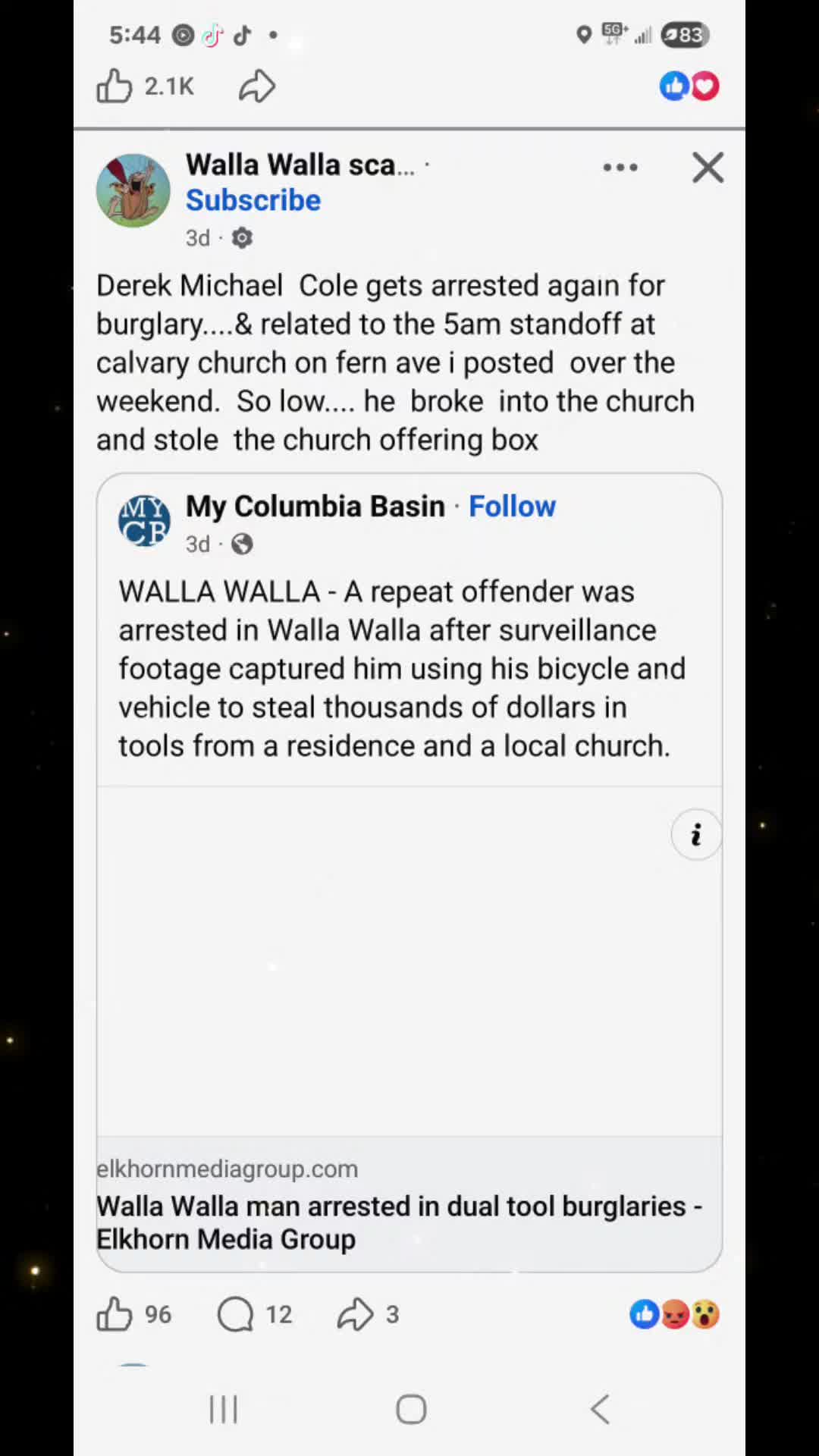The height and width of the screenshot is (1456, 819).
Task: Open Walla Walla sca... profile picture
Action: pyautogui.click(x=133, y=190)
